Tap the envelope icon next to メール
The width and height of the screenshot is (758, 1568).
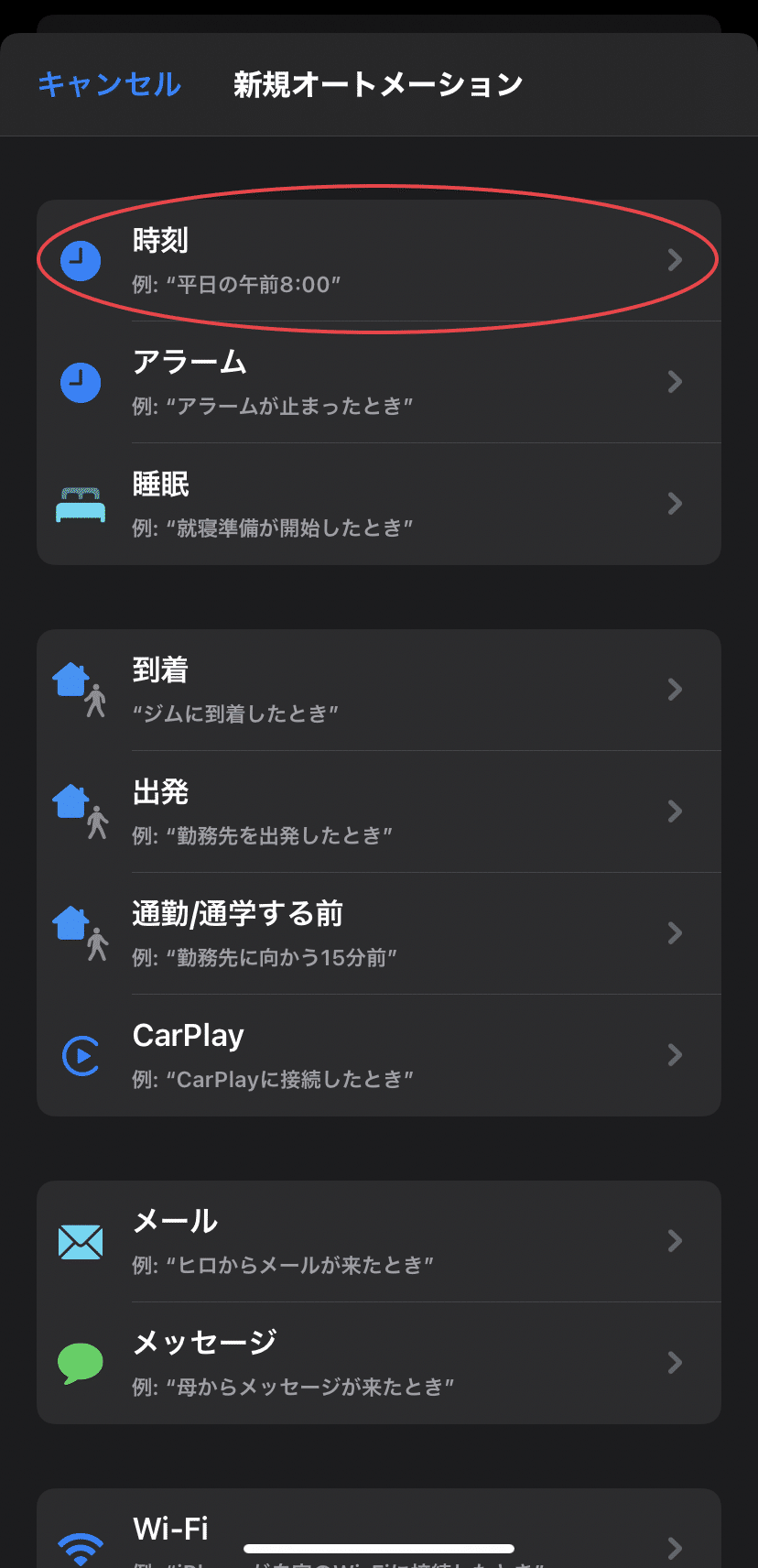click(x=81, y=1242)
